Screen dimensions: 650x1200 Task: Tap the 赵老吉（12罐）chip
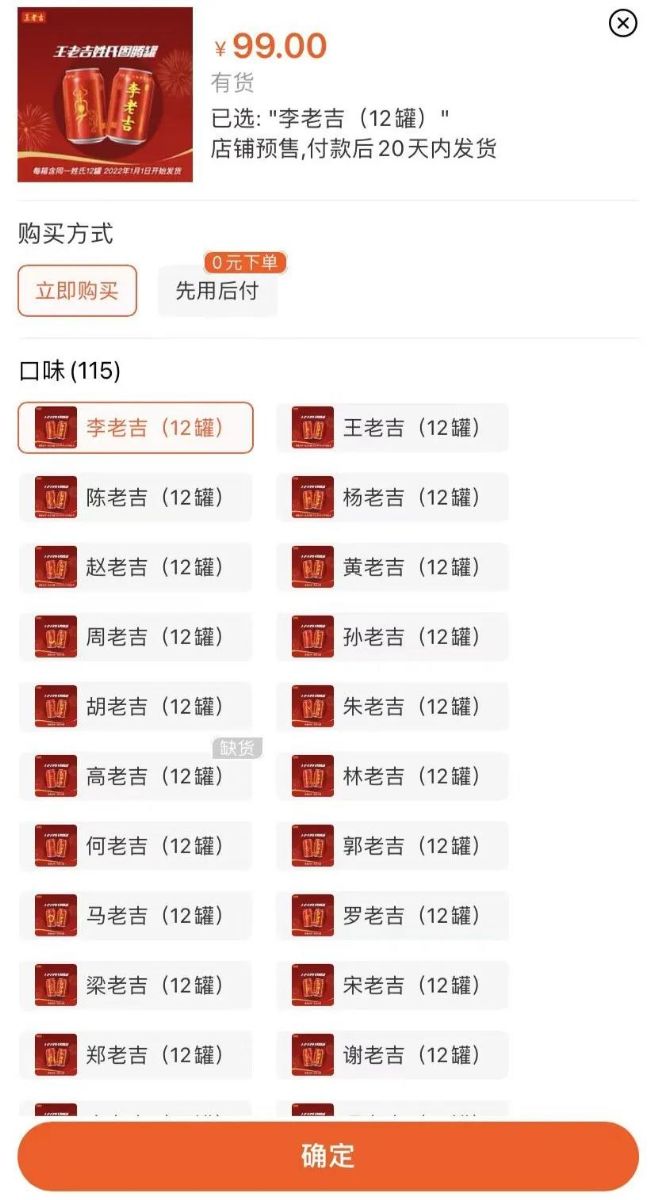135,567
